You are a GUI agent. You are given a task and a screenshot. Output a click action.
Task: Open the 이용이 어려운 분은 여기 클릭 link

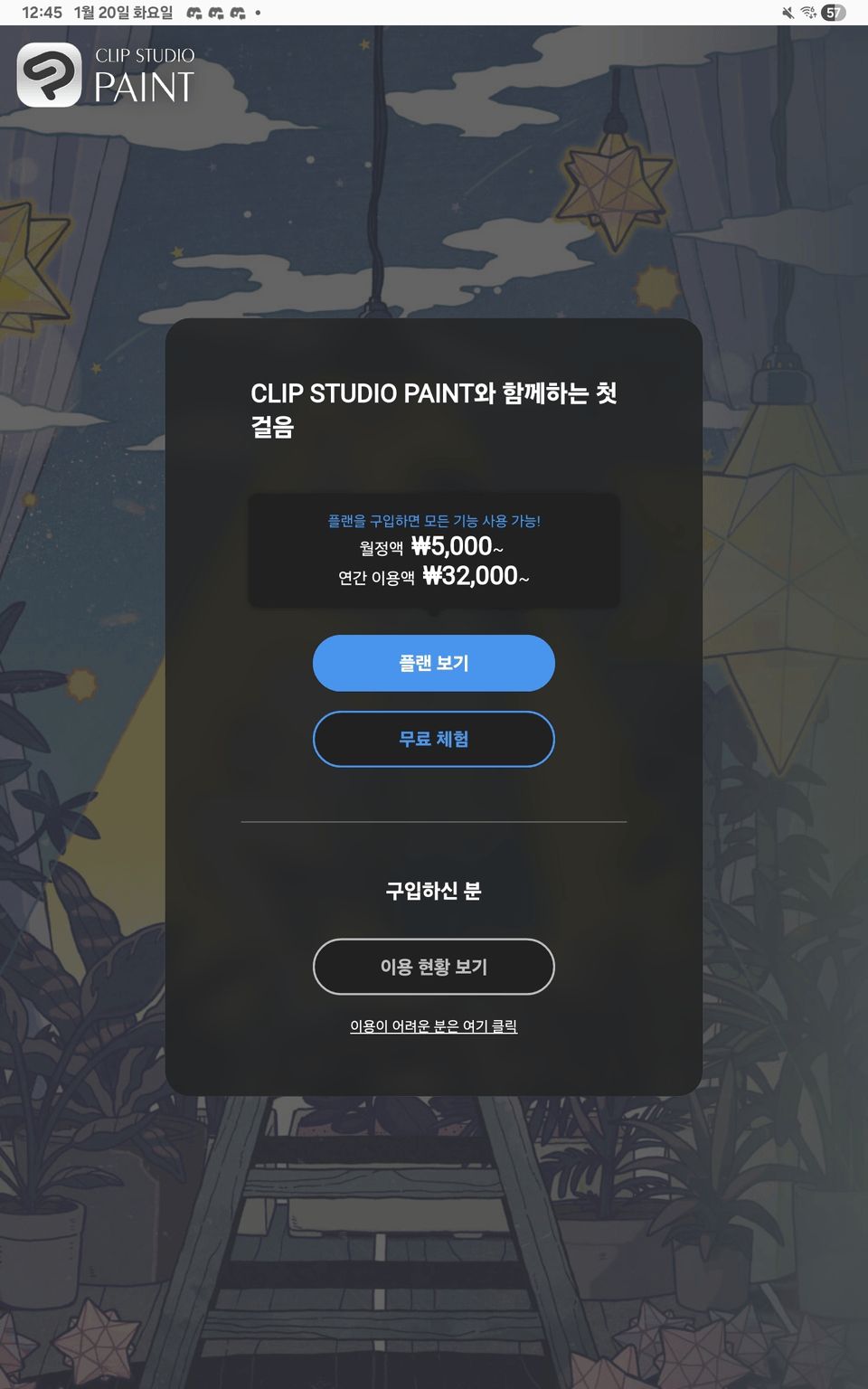point(434,1026)
